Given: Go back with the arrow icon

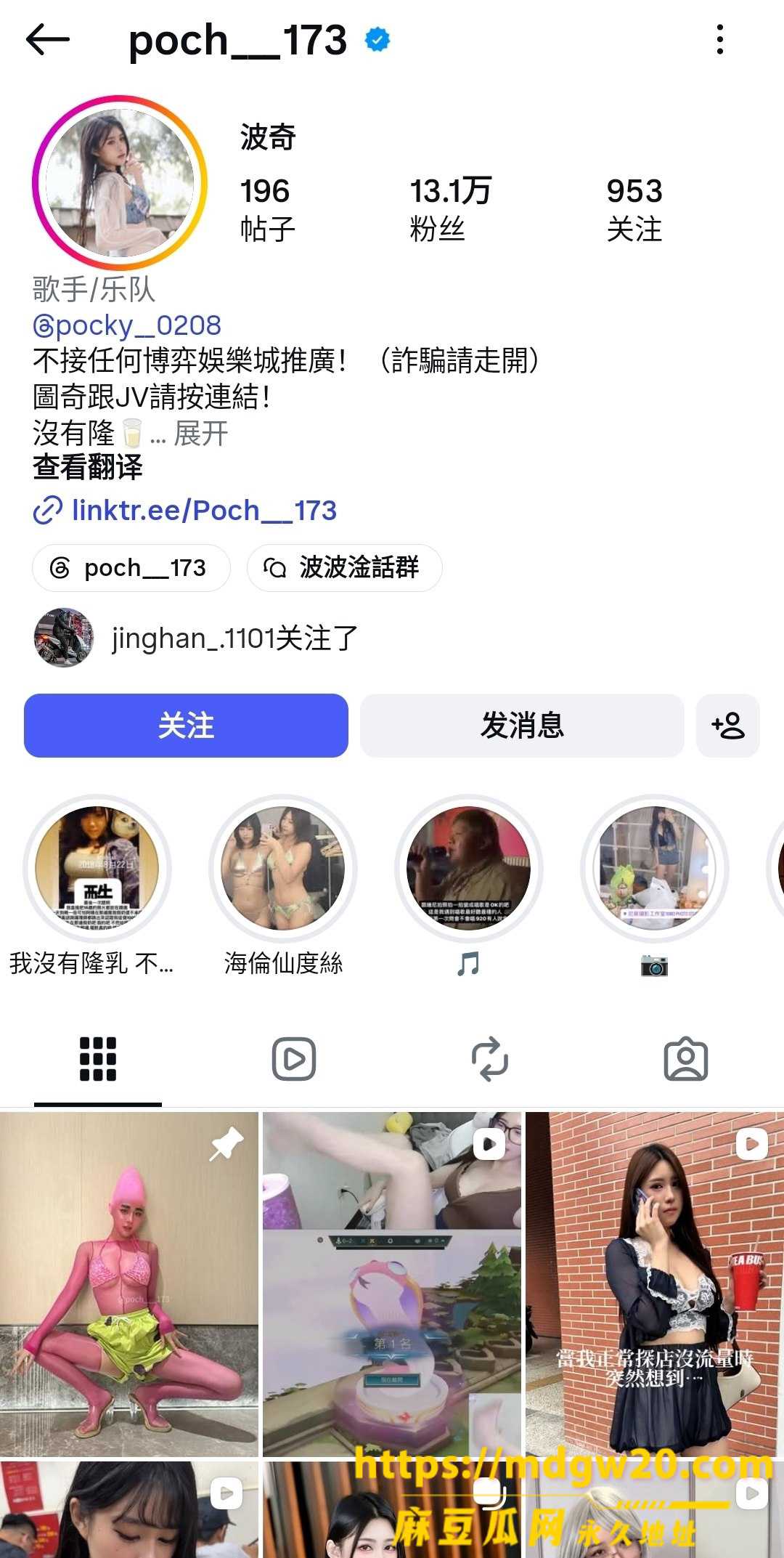Looking at the screenshot, I should click(48, 39).
